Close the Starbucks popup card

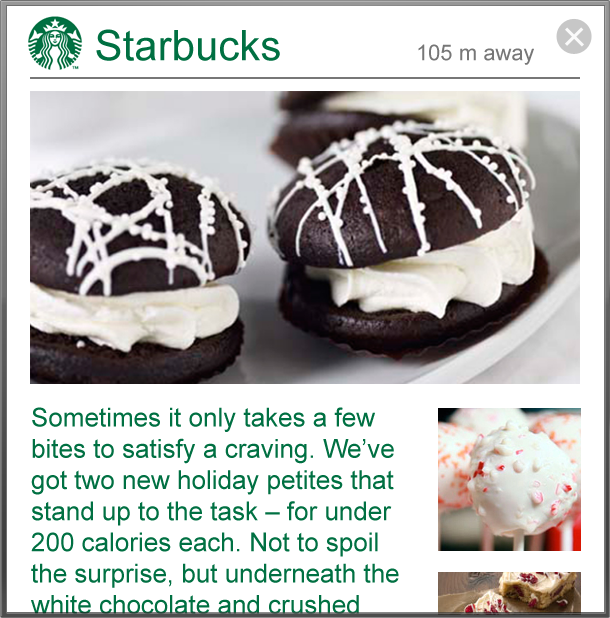click(x=574, y=38)
